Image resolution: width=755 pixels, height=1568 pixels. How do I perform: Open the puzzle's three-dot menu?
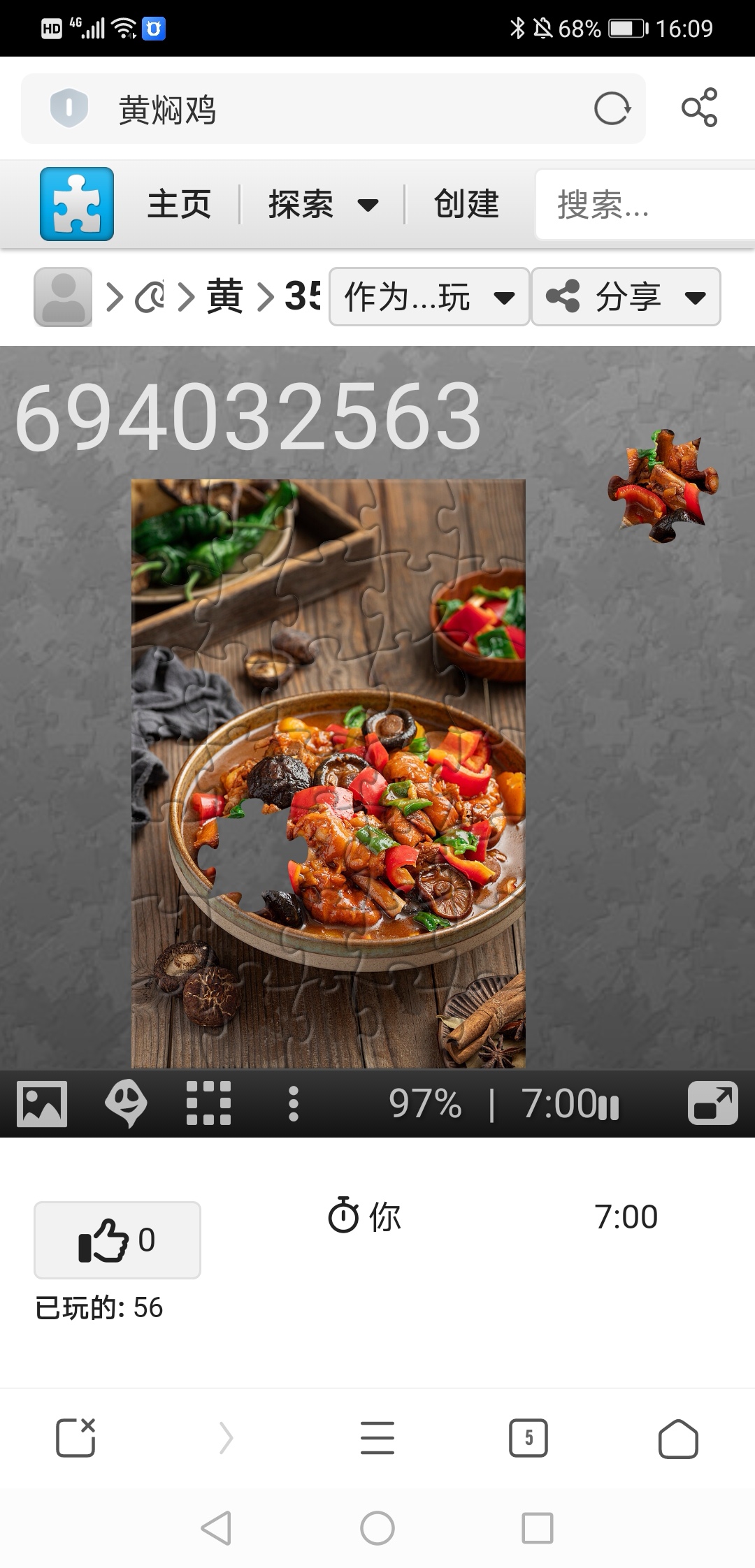(294, 1104)
